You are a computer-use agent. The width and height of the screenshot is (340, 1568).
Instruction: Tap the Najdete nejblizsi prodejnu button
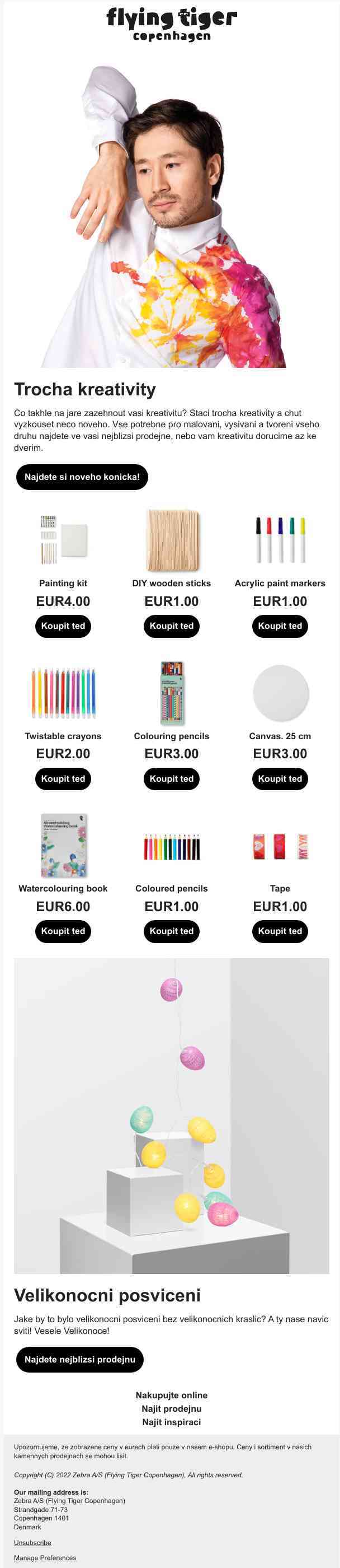coord(79,1359)
